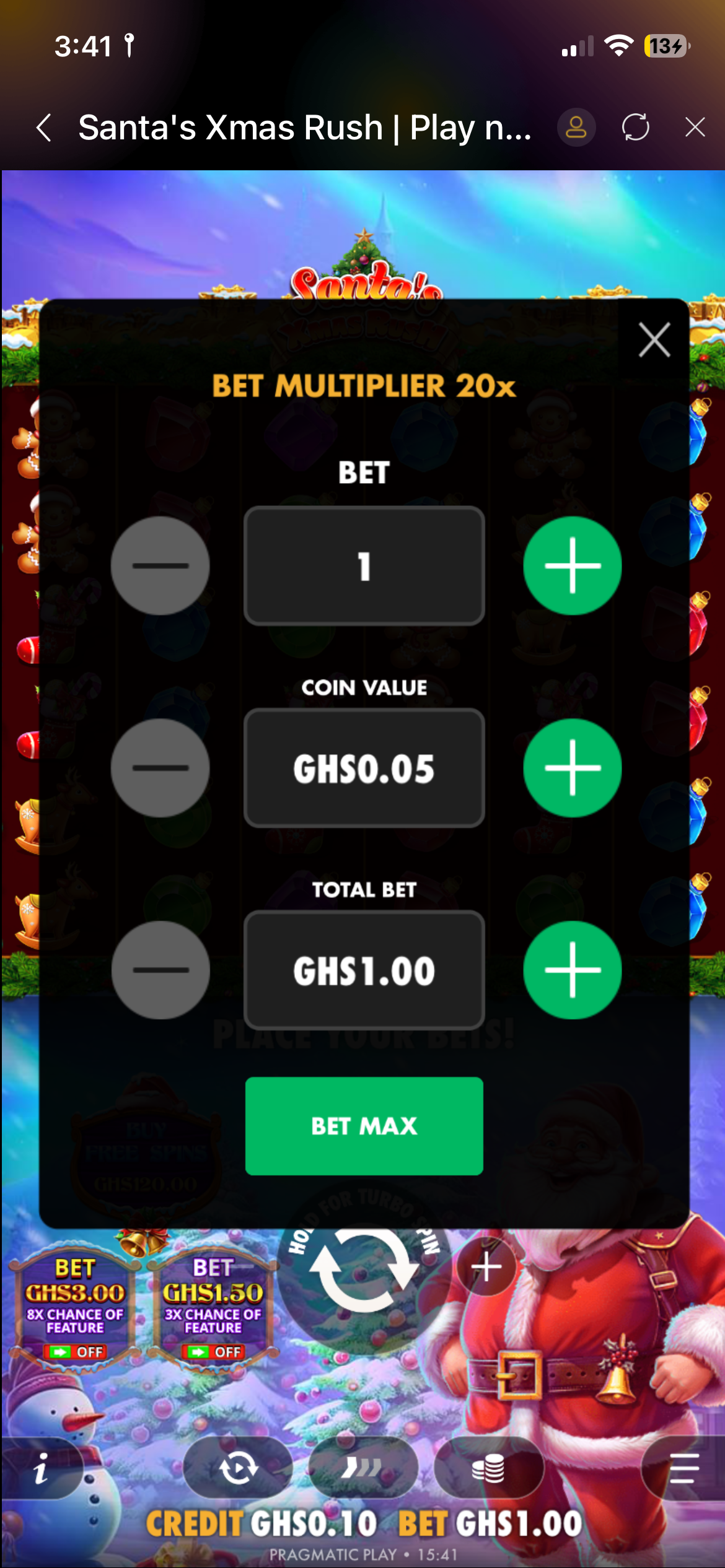Image resolution: width=725 pixels, height=1568 pixels.
Task: Raise the Coin Value
Action: coord(572,768)
